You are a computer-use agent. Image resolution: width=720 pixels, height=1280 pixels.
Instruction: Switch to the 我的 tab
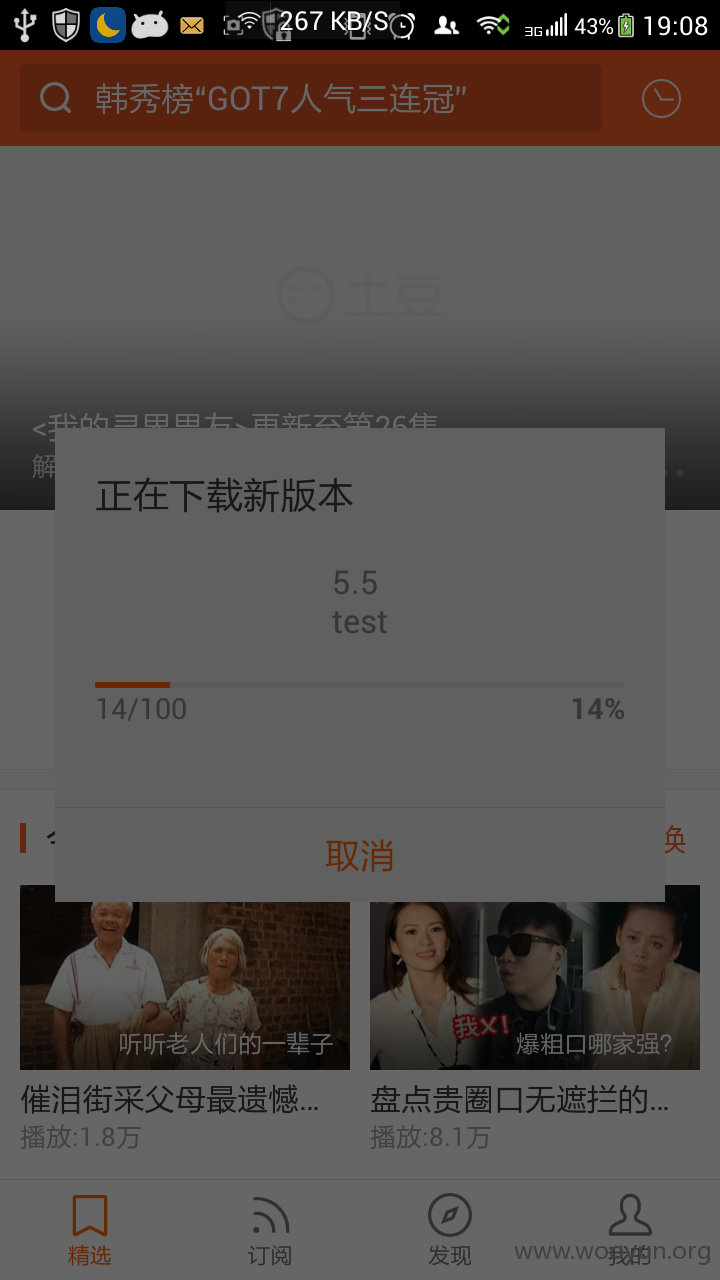[630, 1230]
